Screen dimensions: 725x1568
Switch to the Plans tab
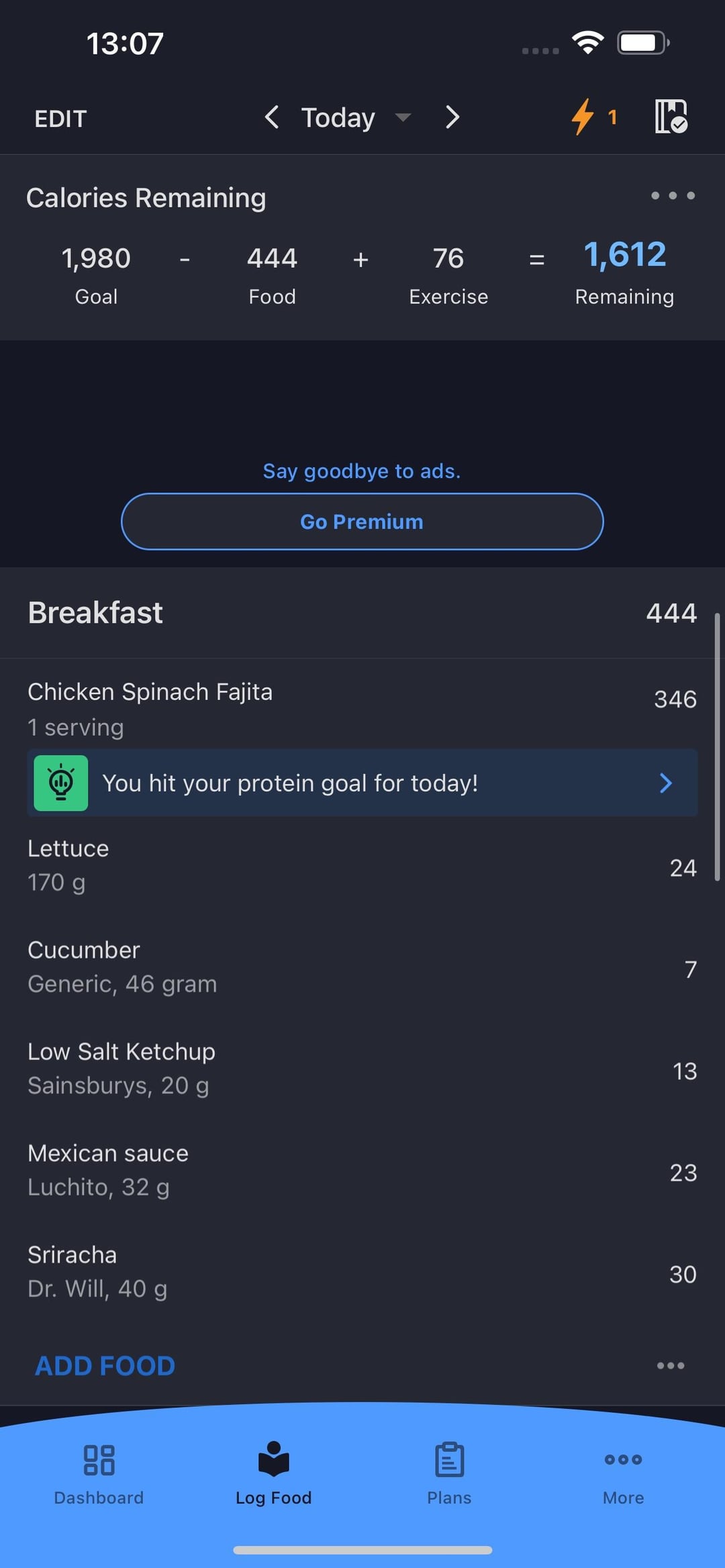[449, 1475]
